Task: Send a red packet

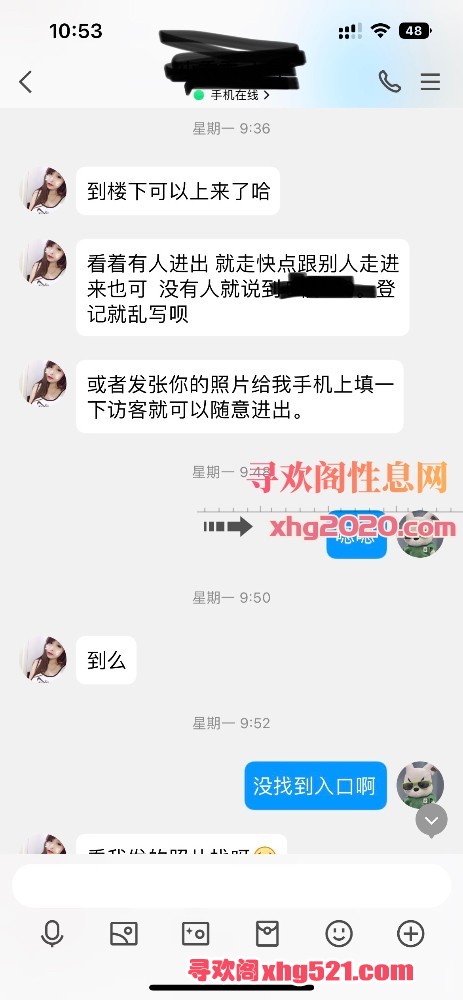Action: click(x=267, y=934)
